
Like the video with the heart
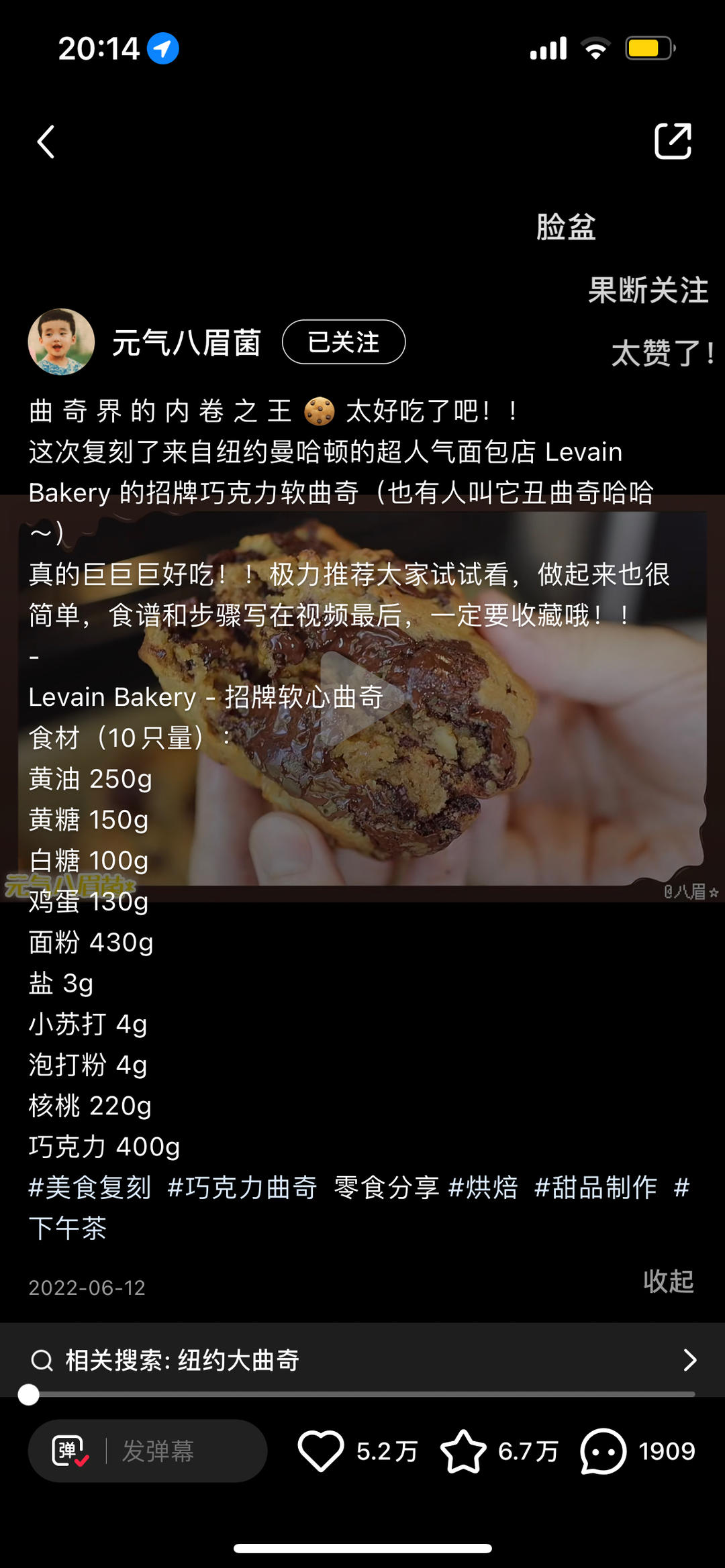pos(321,1451)
